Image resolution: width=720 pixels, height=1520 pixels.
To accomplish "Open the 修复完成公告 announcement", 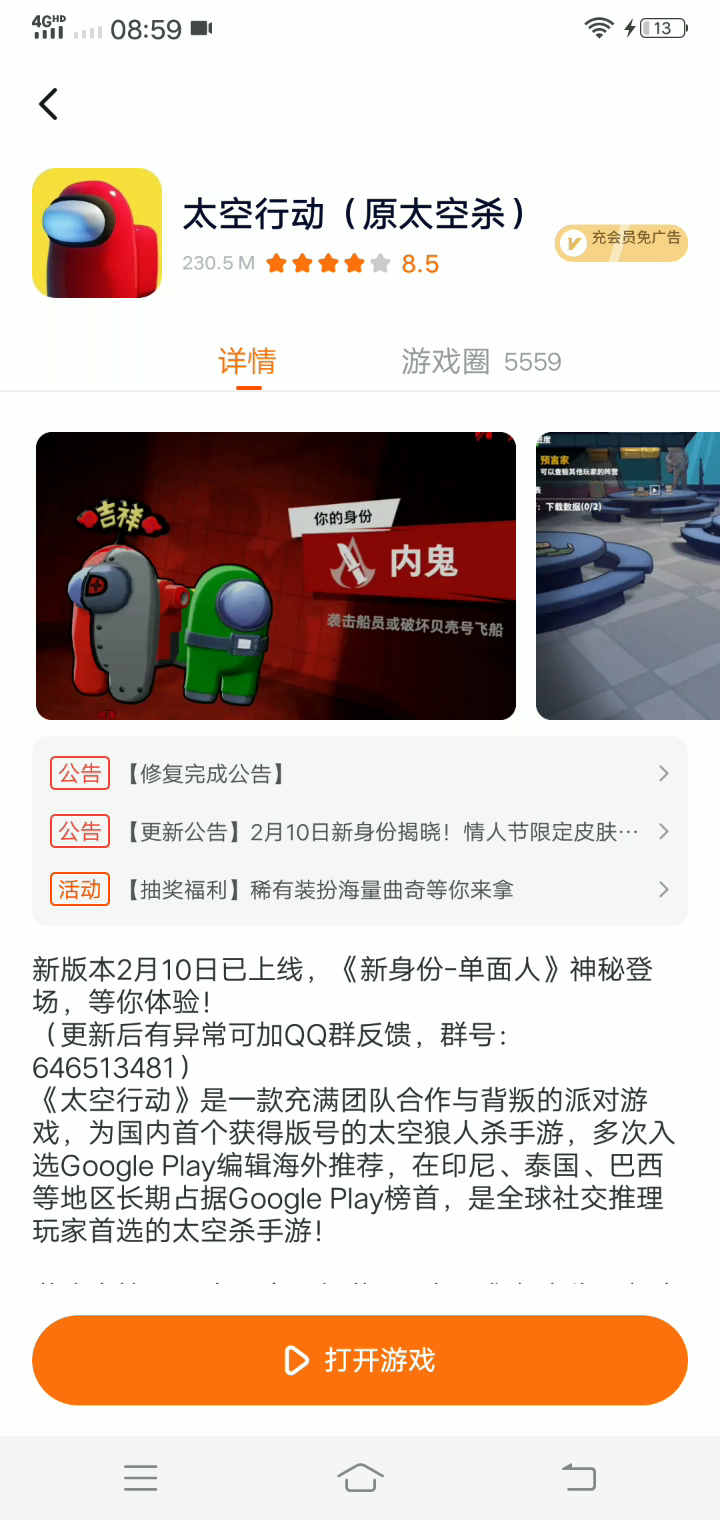I will point(360,774).
